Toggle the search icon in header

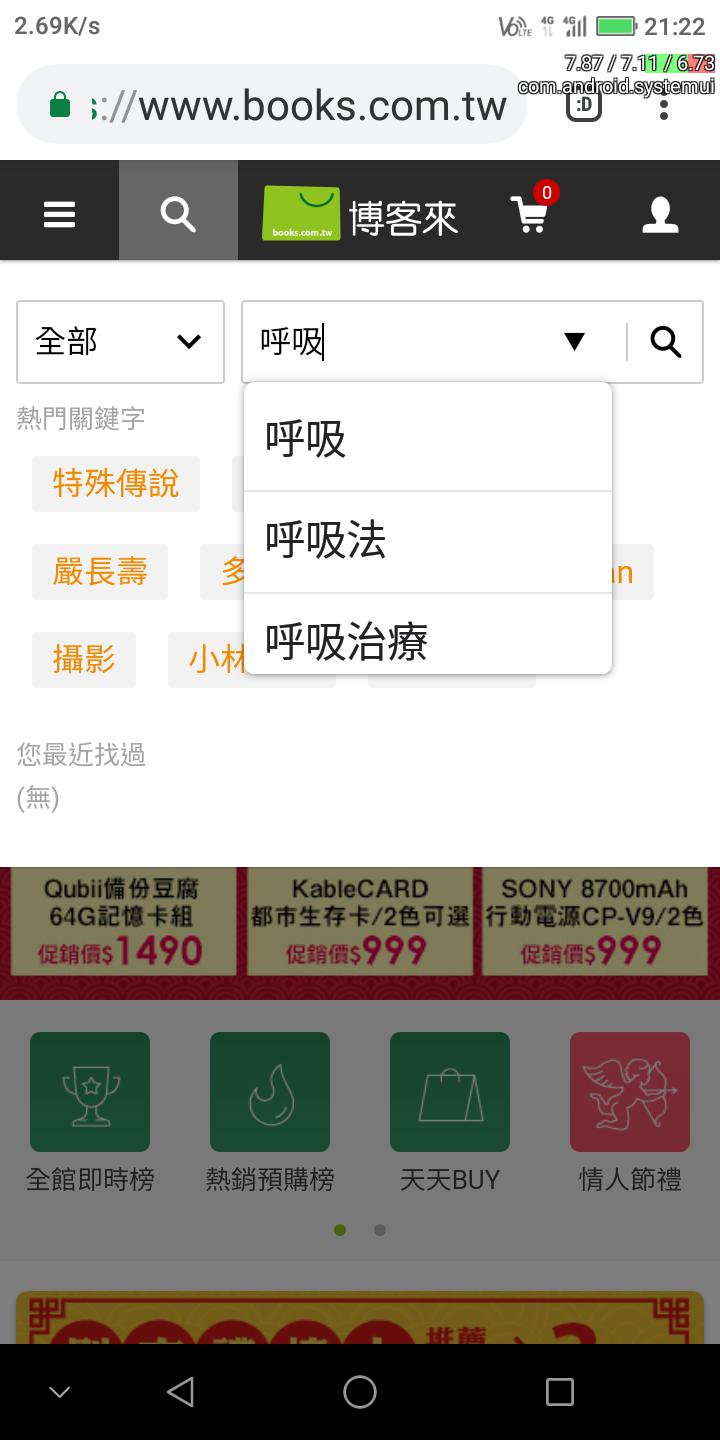click(x=178, y=212)
